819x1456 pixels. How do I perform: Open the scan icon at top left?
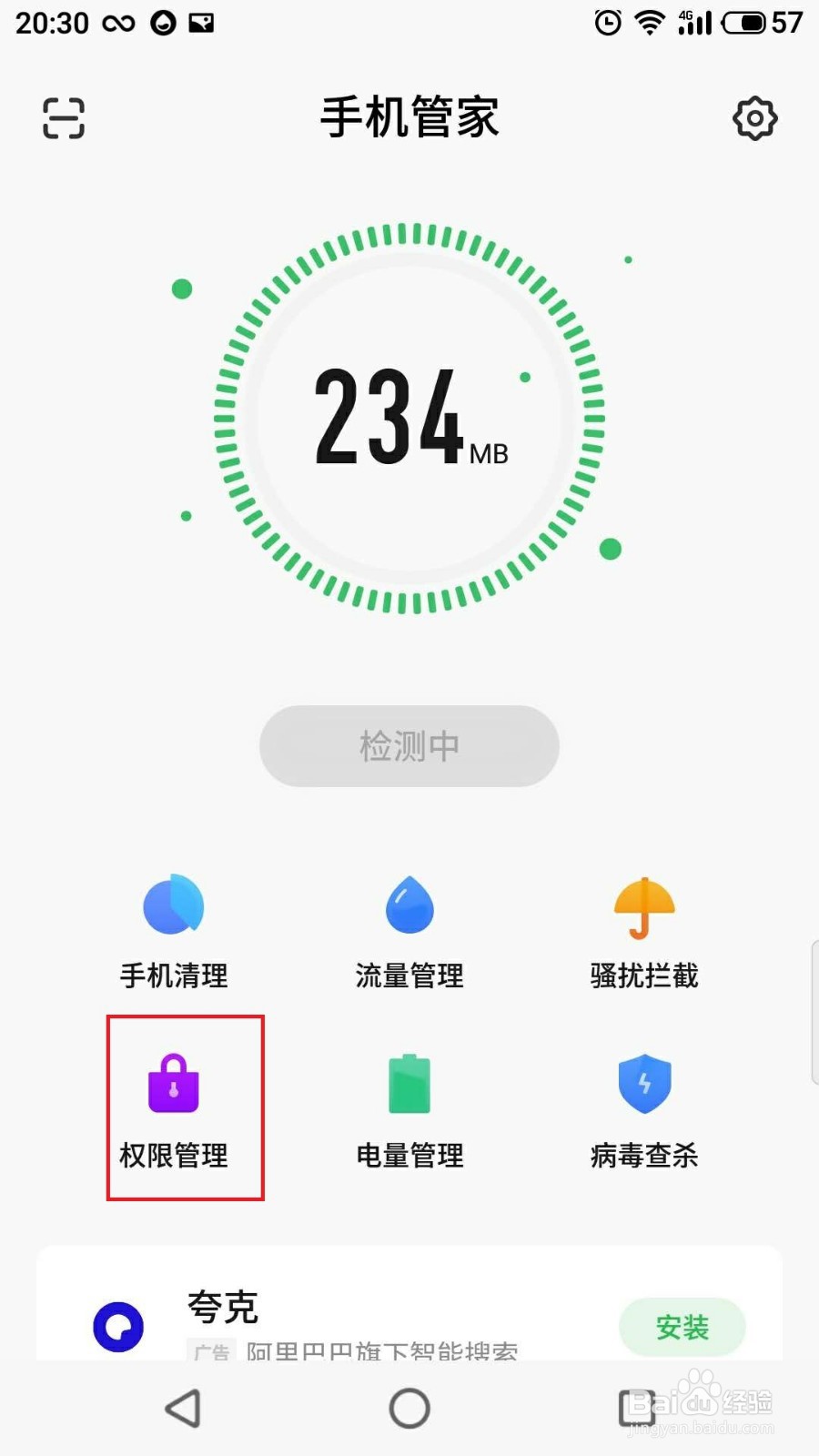(x=64, y=118)
